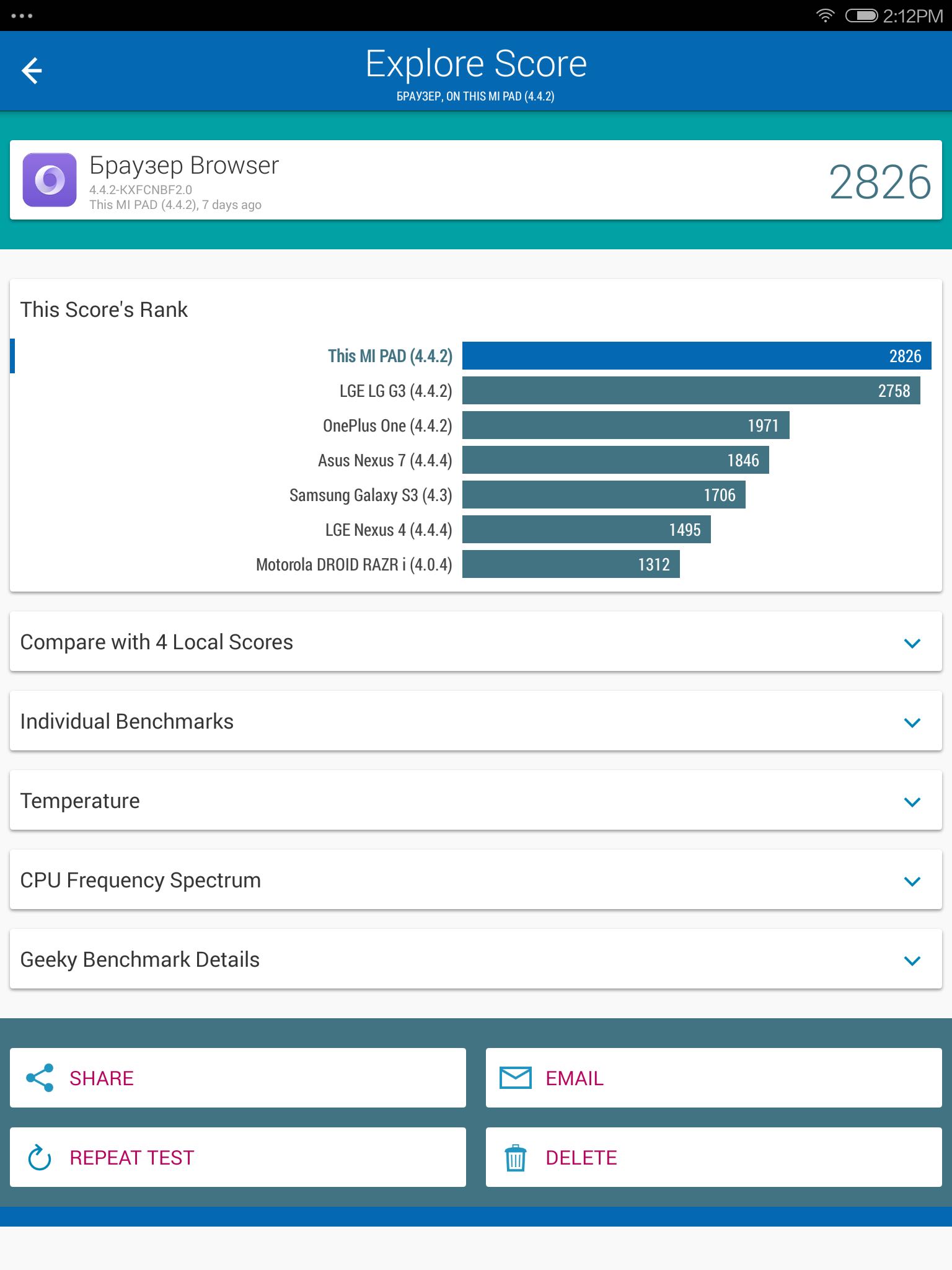Delete this score
Viewport: 952px width, 1270px height.
pos(714,1157)
